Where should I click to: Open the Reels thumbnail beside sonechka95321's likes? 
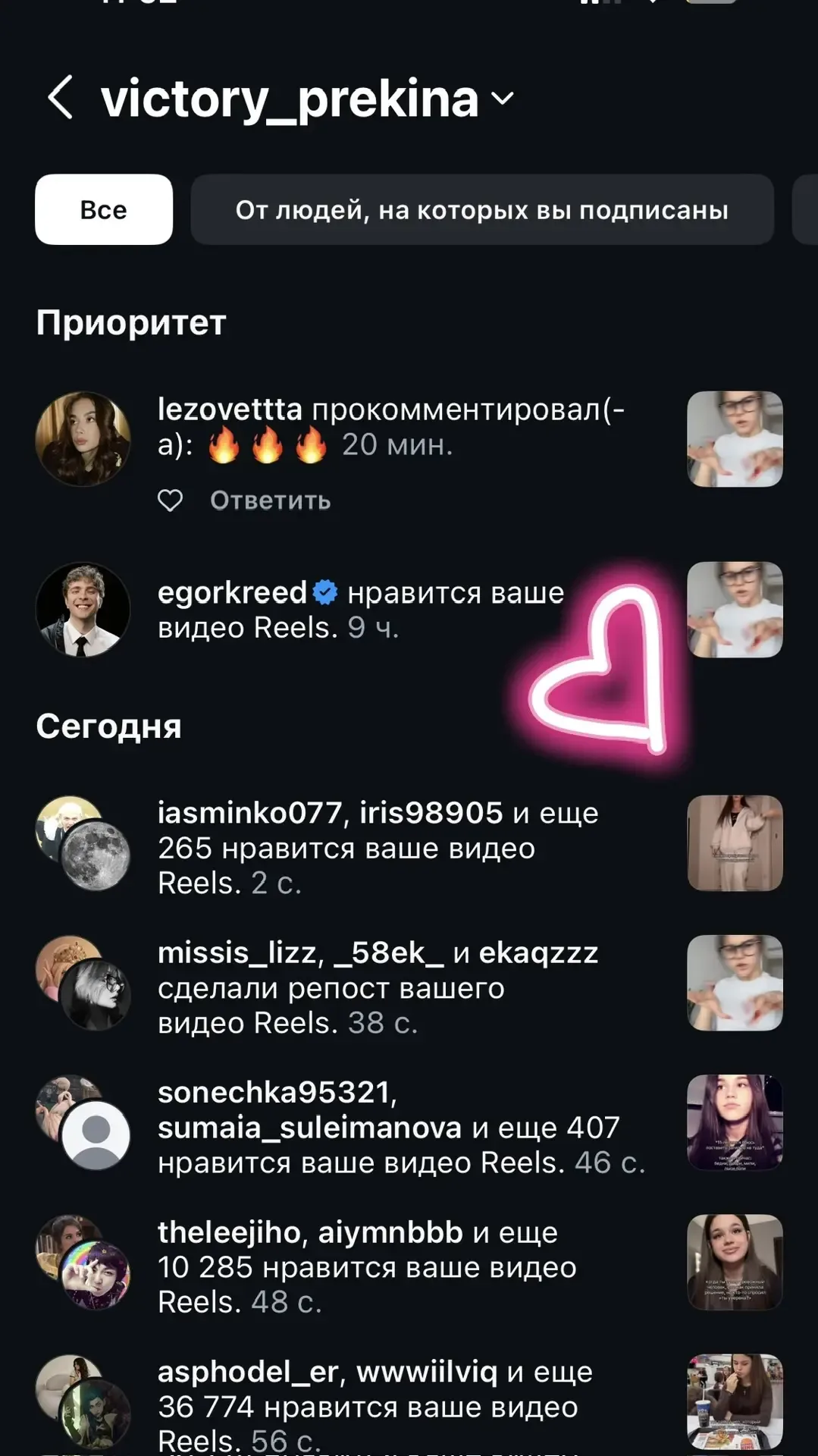pos(734,1122)
